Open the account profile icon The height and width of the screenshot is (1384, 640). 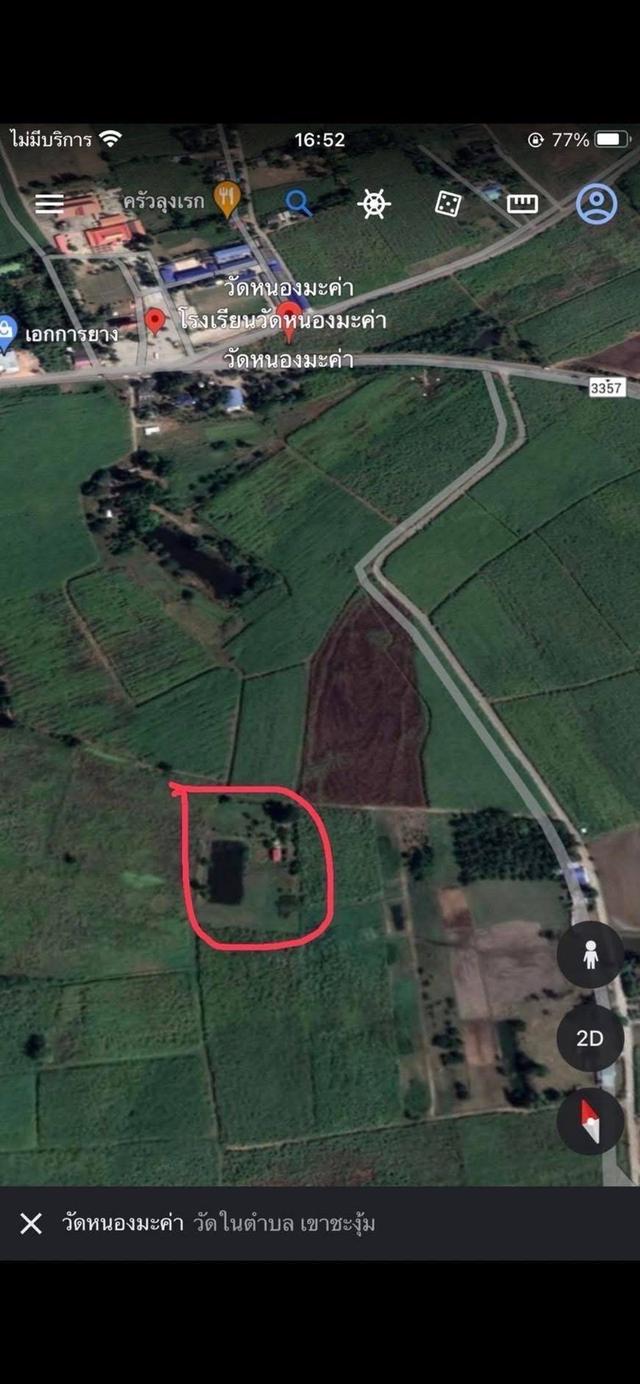click(596, 204)
